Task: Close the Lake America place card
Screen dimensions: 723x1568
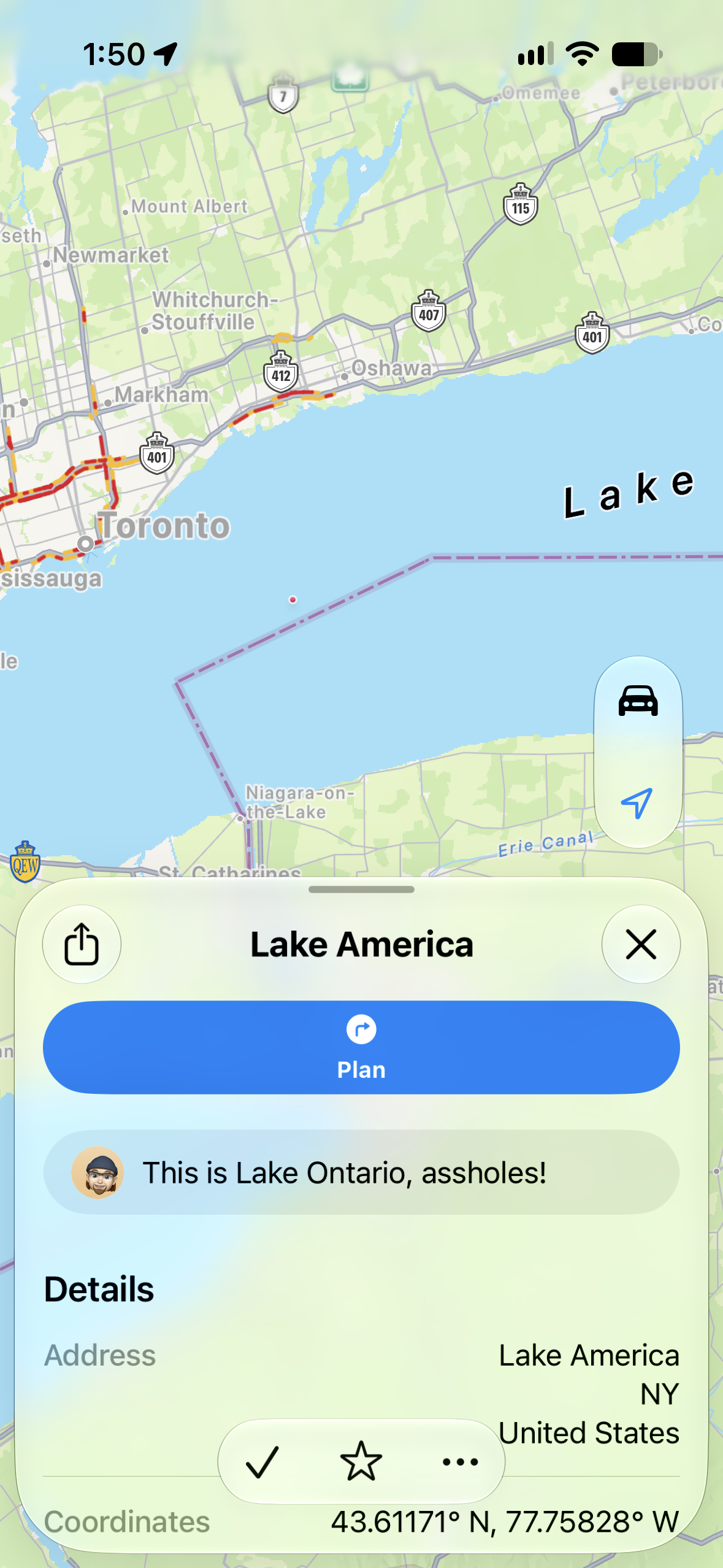Action: 641,944
